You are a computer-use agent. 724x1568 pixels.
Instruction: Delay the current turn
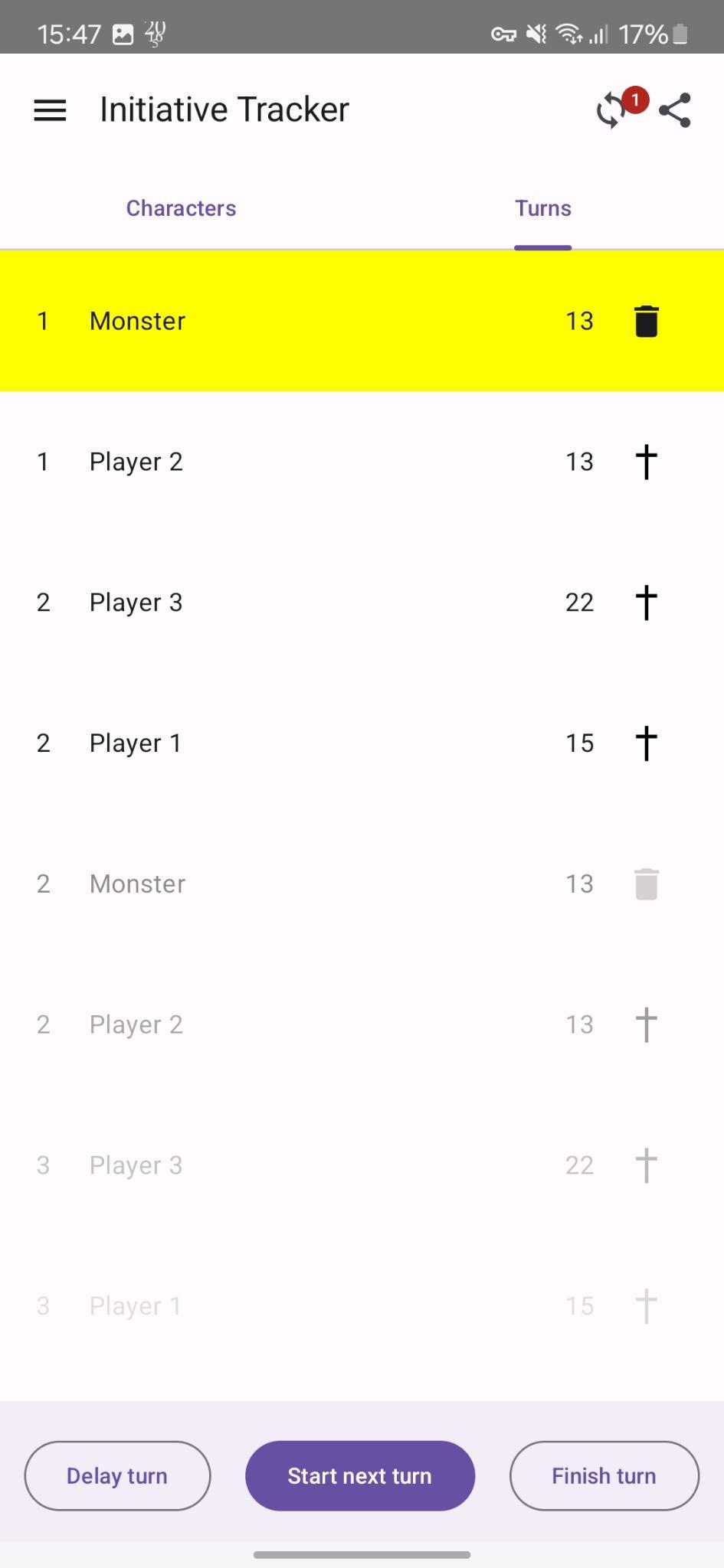(117, 1475)
